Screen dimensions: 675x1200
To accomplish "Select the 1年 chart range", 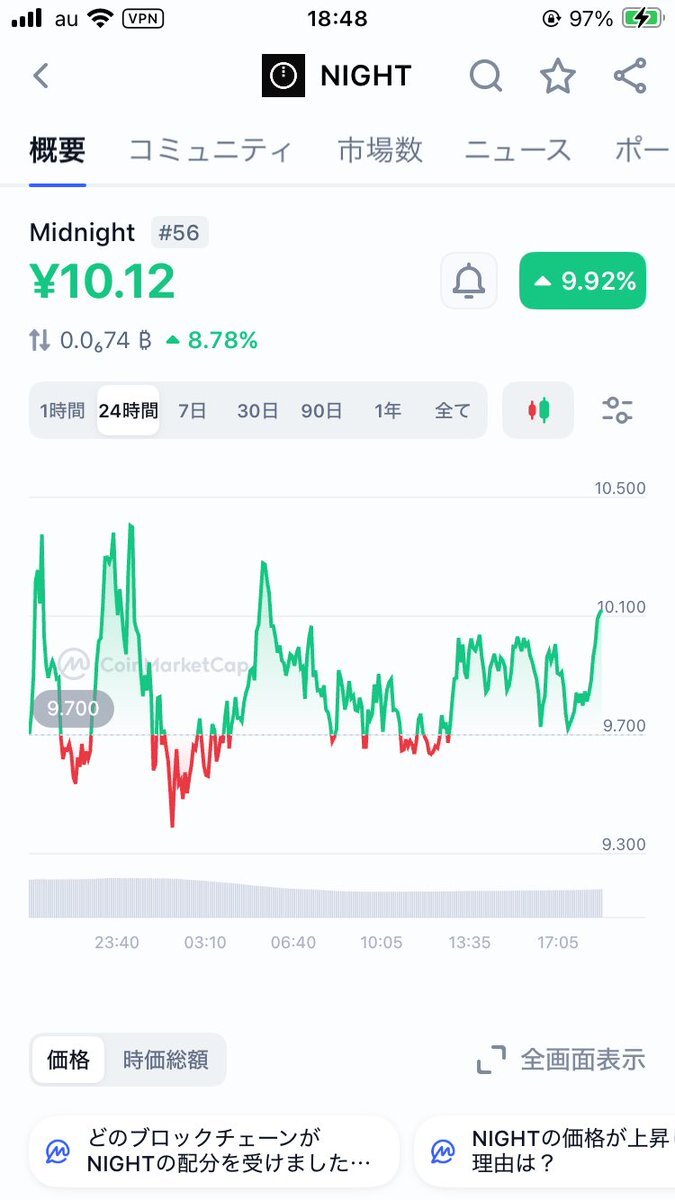I will coord(389,410).
